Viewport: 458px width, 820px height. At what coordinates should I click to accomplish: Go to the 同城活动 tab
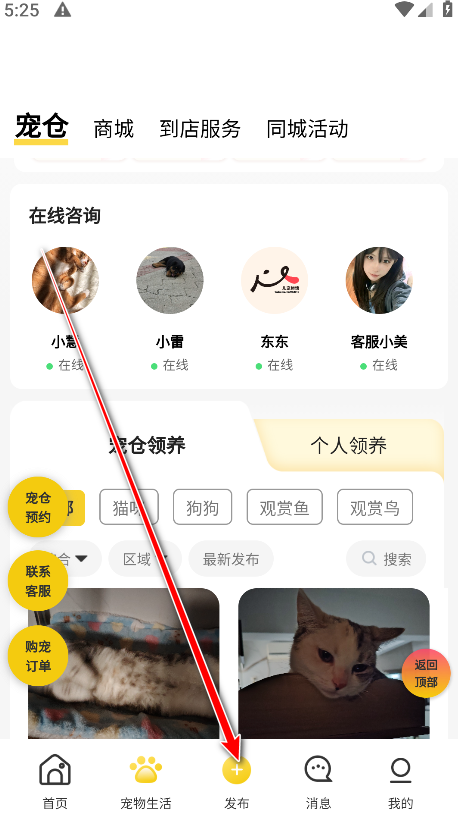pyautogui.click(x=307, y=129)
